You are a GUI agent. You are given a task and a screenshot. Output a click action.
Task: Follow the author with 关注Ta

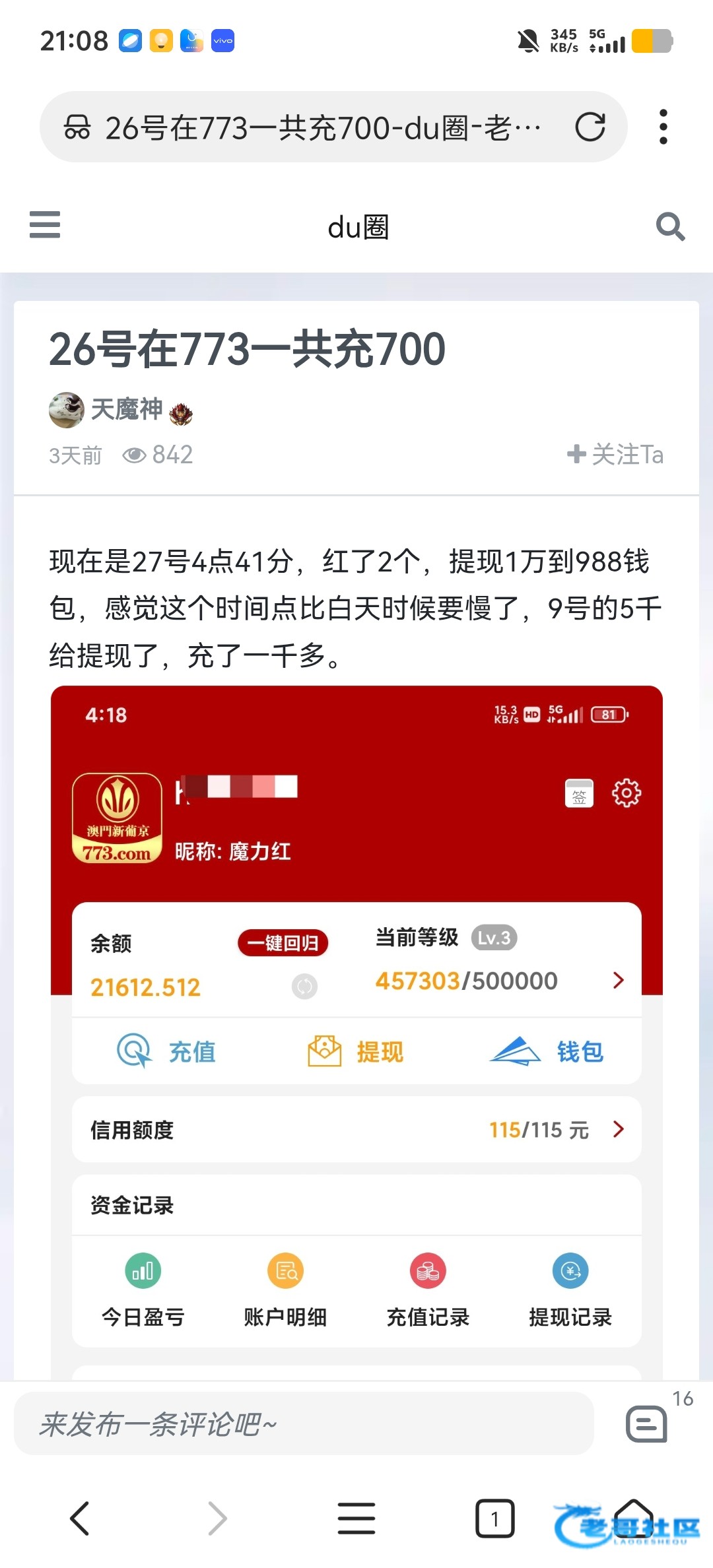615,454
